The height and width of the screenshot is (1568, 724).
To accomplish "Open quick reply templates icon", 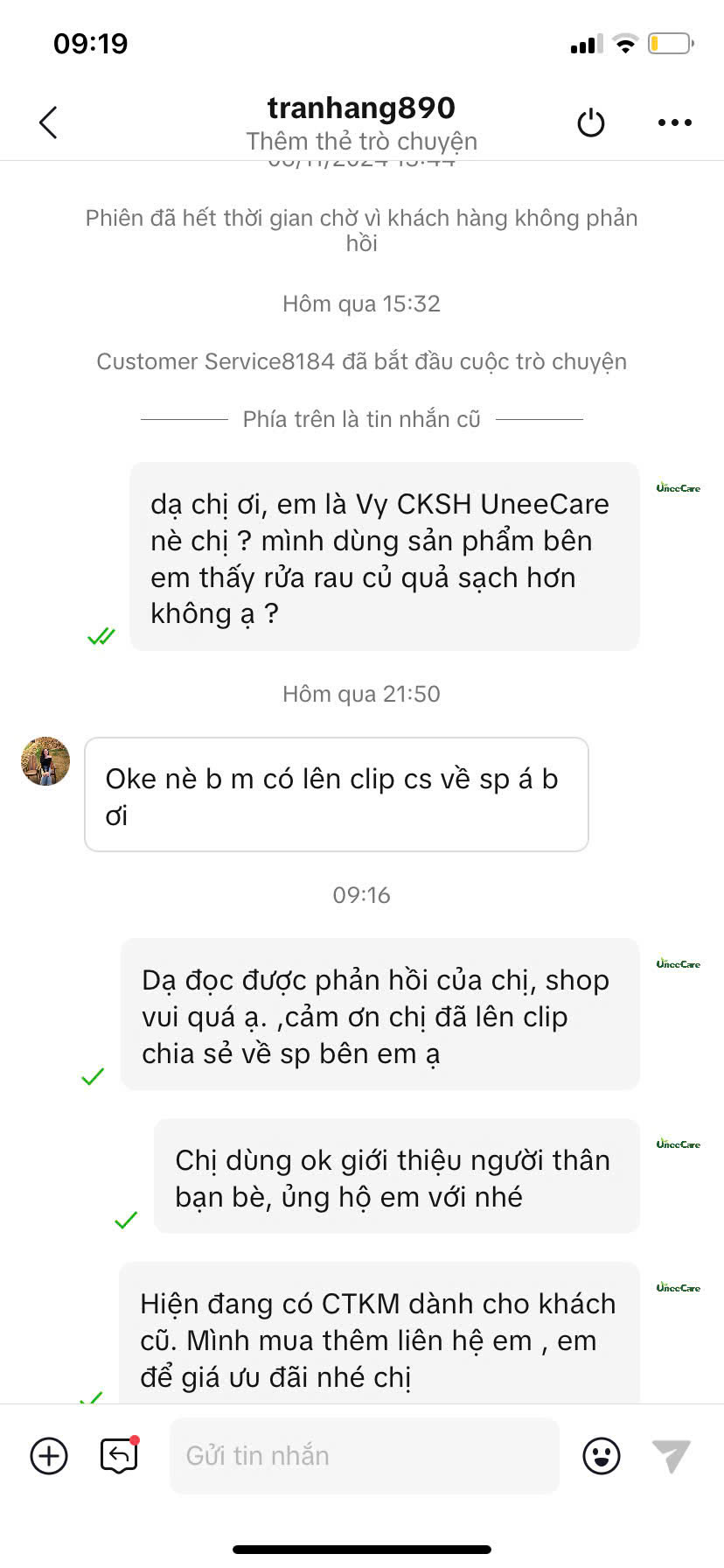I will pyautogui.click(x=120, y=1456).
